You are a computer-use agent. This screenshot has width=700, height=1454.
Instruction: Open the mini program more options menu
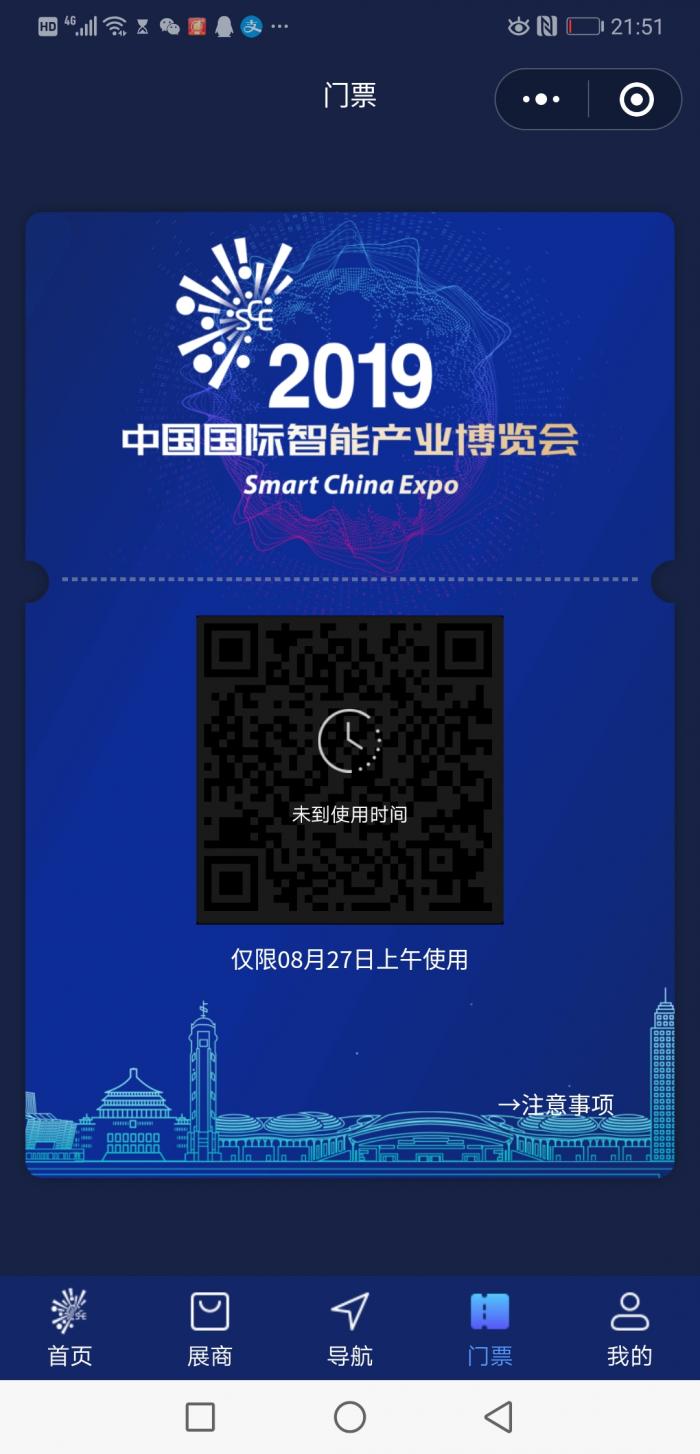coord(541,99)
